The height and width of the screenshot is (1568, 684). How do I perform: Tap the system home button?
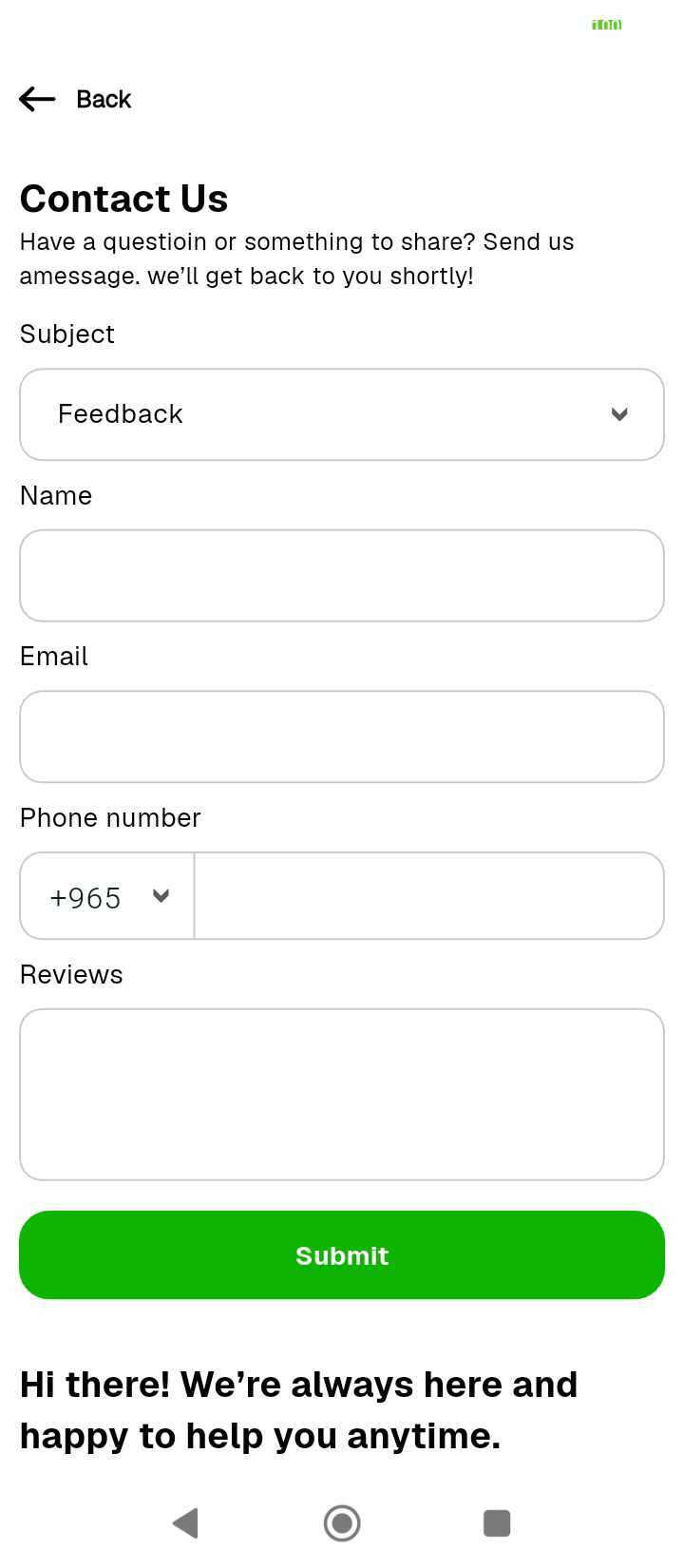(x=342, y=1522)
